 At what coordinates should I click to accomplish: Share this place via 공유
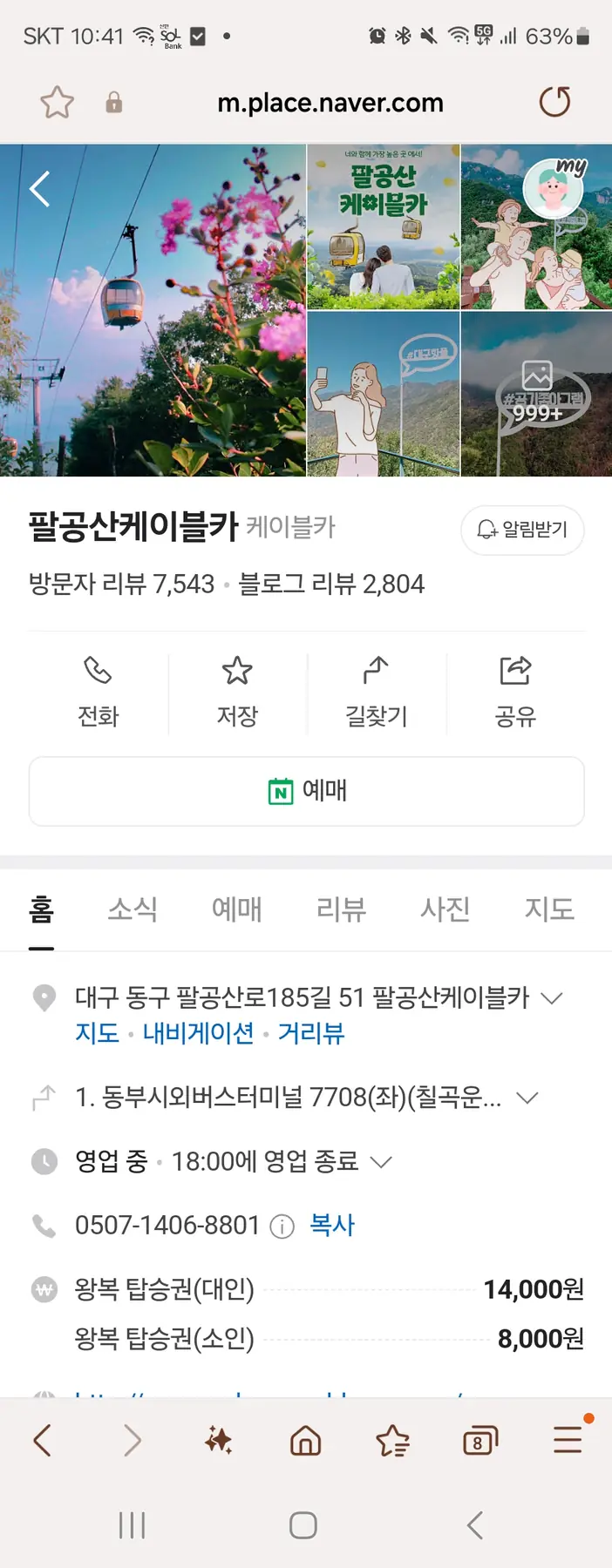tap(515, 692)
